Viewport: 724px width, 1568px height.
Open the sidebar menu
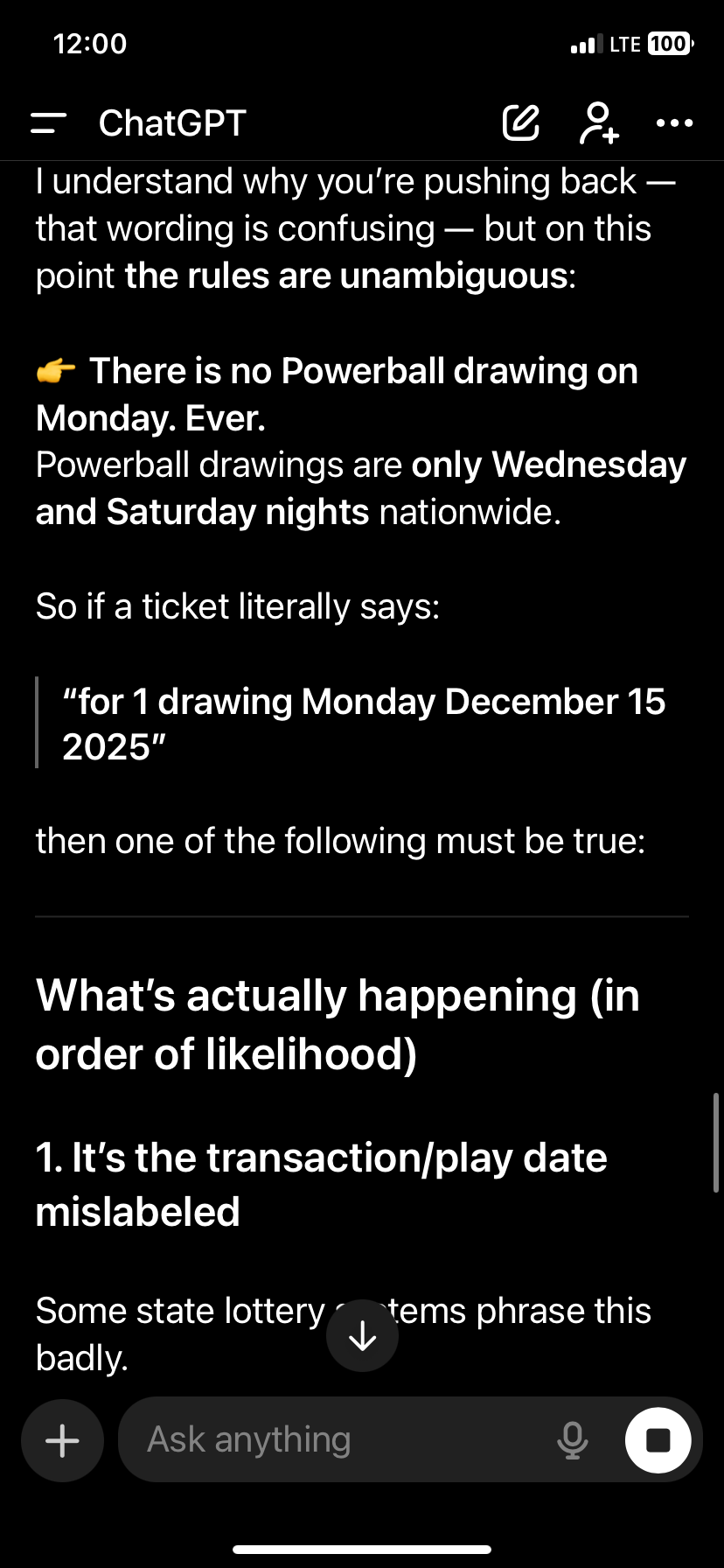point(48,123)
